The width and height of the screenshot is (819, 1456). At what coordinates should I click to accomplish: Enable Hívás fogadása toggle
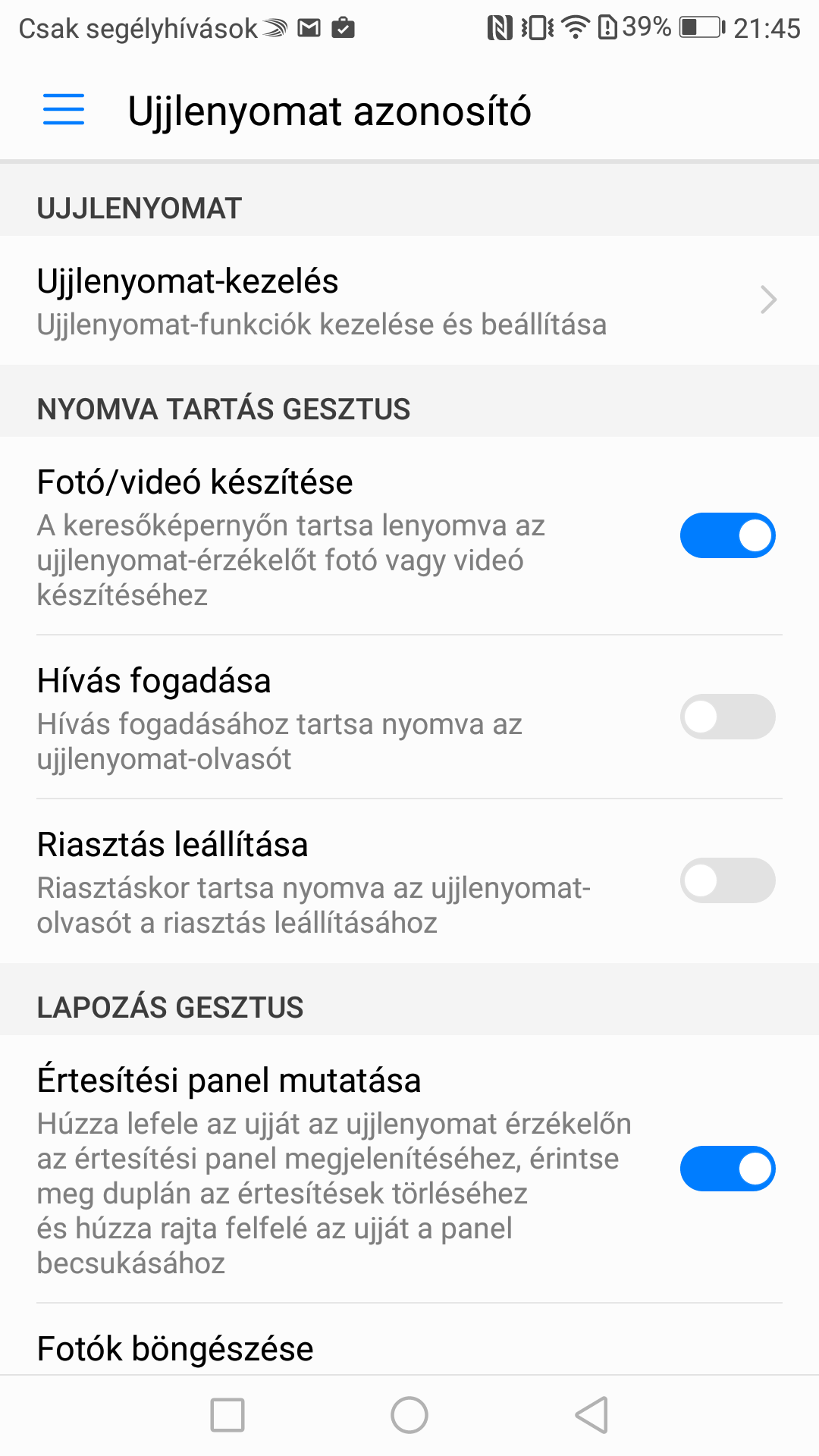pyautogui.click(x=726, y=717)
